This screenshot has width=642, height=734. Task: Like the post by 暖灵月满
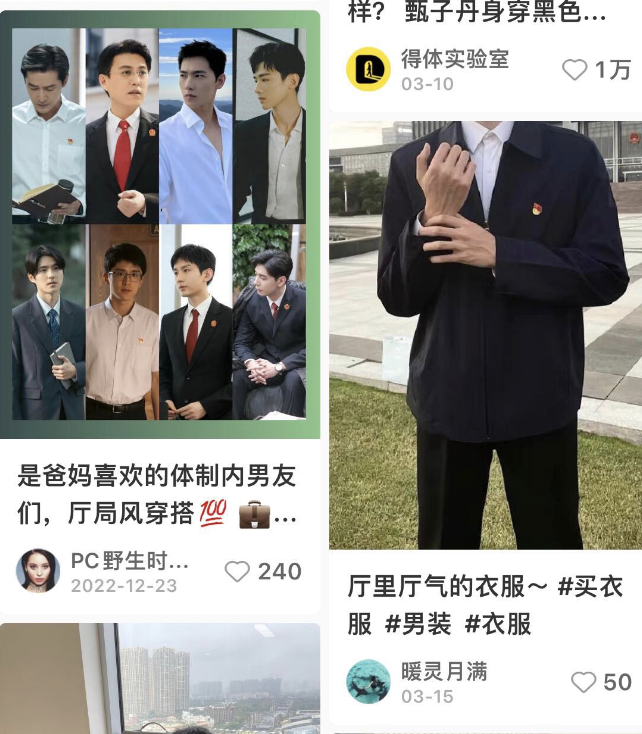[584, 682]
